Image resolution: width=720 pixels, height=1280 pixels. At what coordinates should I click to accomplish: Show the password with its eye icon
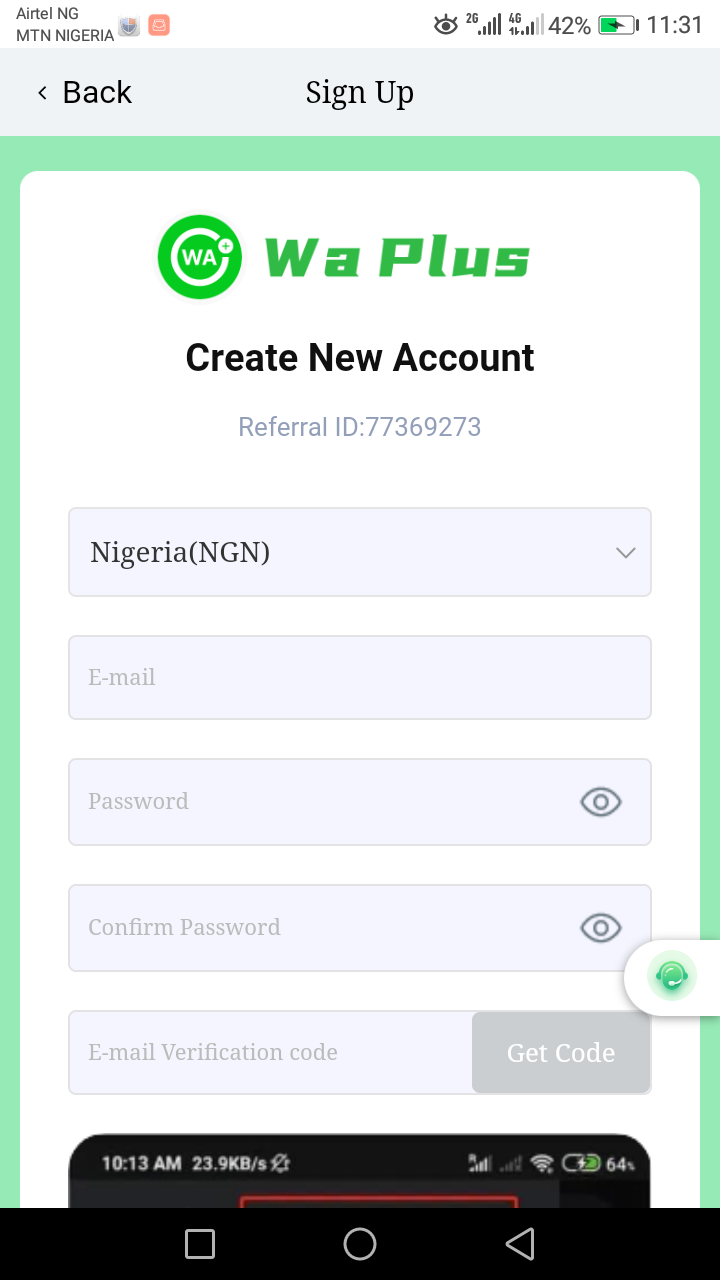[x=601, y=801]
